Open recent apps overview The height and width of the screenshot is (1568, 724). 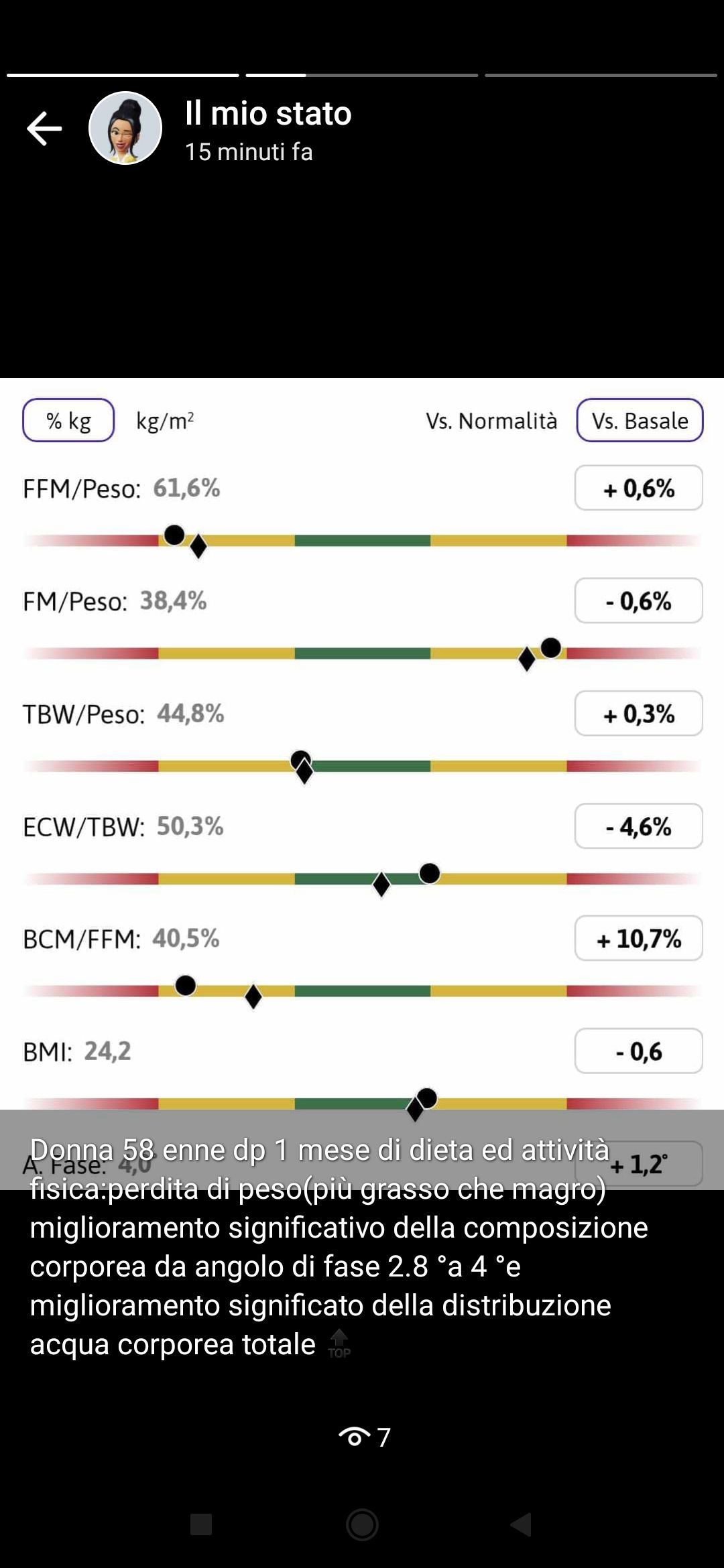click(x=201, y=1524)
